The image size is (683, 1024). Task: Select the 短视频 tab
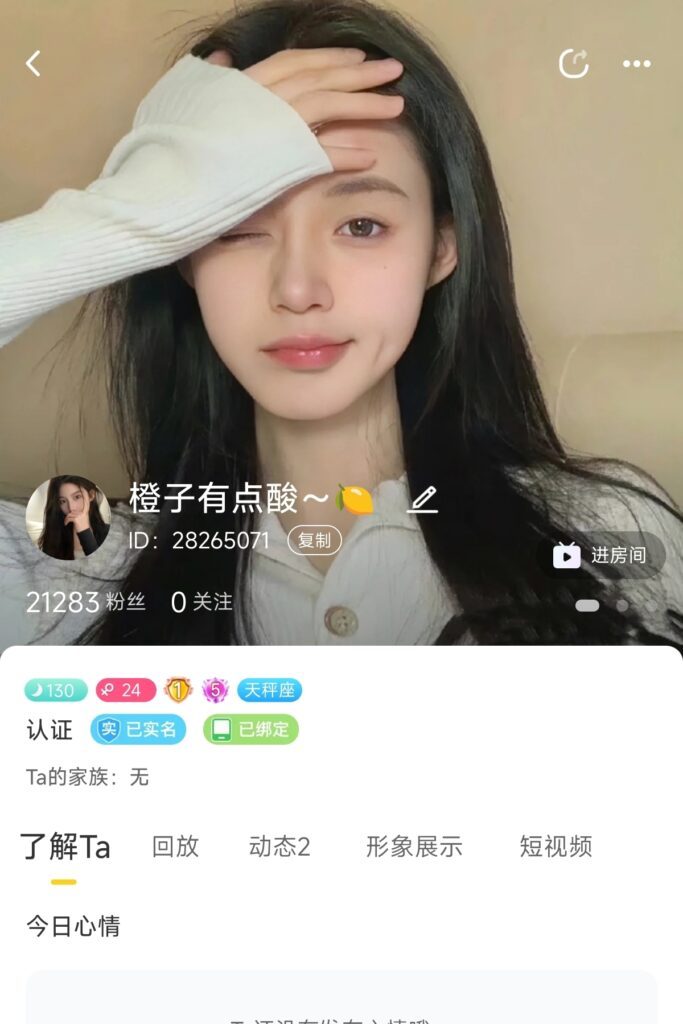pos(556,847)
